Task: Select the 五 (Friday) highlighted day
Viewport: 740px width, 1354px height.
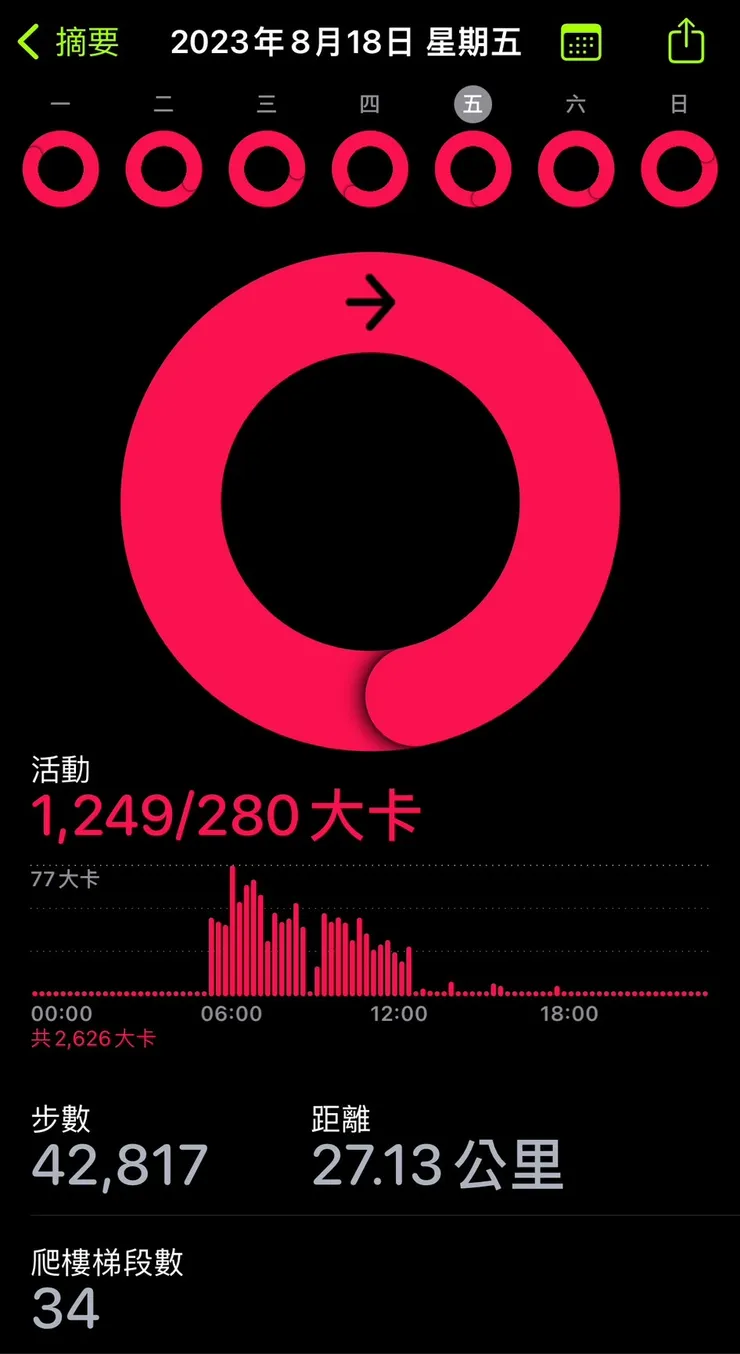Action: [x=472, y=104]
